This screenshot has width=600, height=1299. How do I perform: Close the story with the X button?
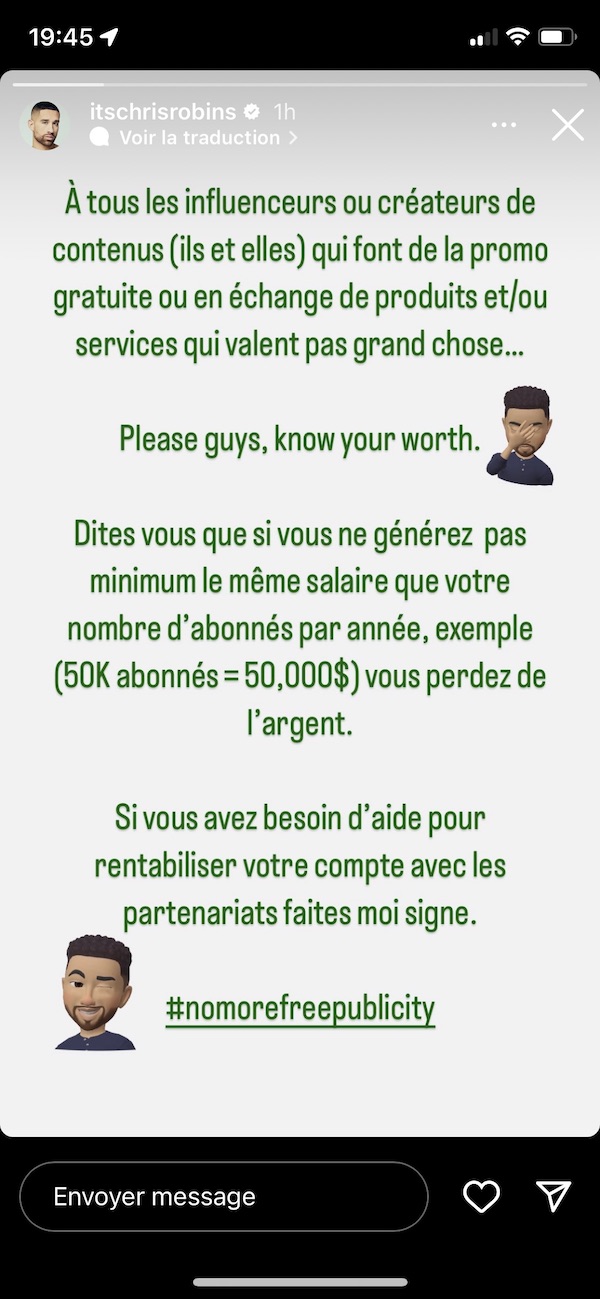[x=568, y=125]
